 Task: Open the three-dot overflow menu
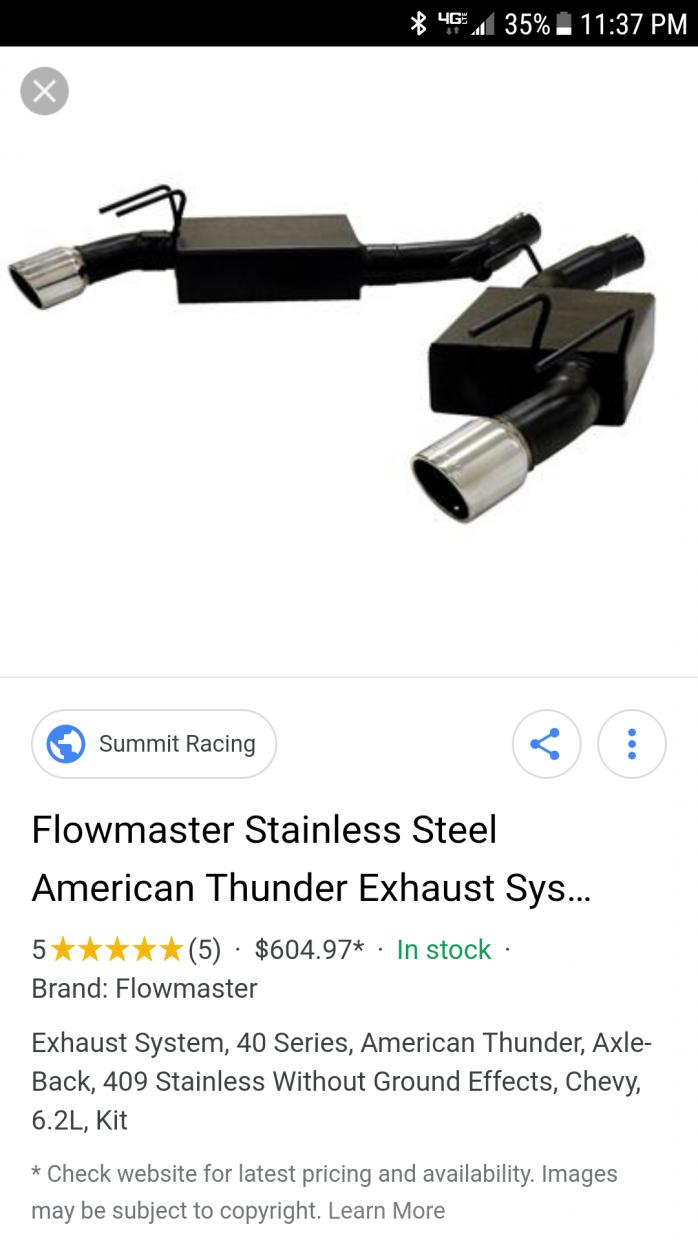[631, 744]
